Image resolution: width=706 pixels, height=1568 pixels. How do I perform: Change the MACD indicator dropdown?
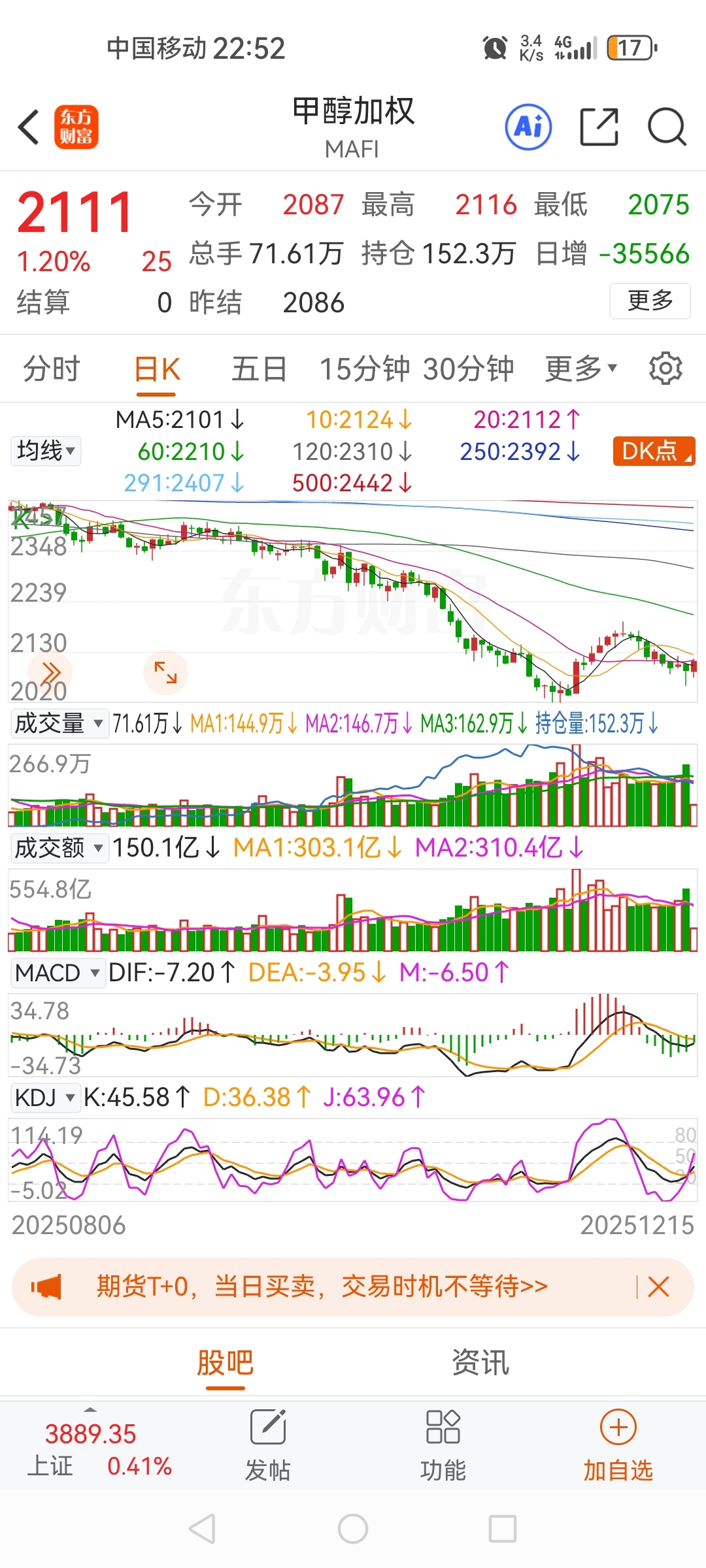pyautogui.click(x=58, y=973)
